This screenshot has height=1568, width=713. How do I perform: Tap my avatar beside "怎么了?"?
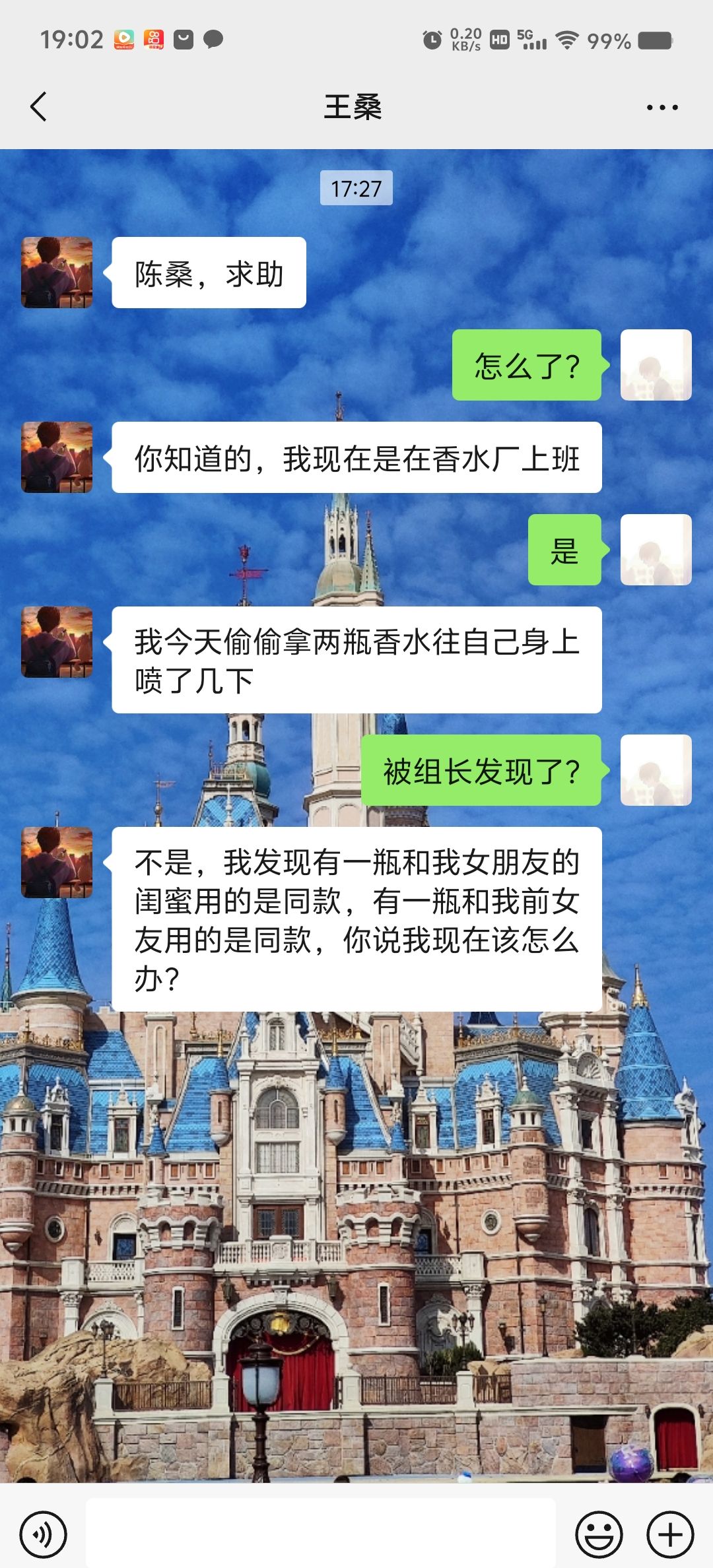pyautogui.click(x=656, y=365)
